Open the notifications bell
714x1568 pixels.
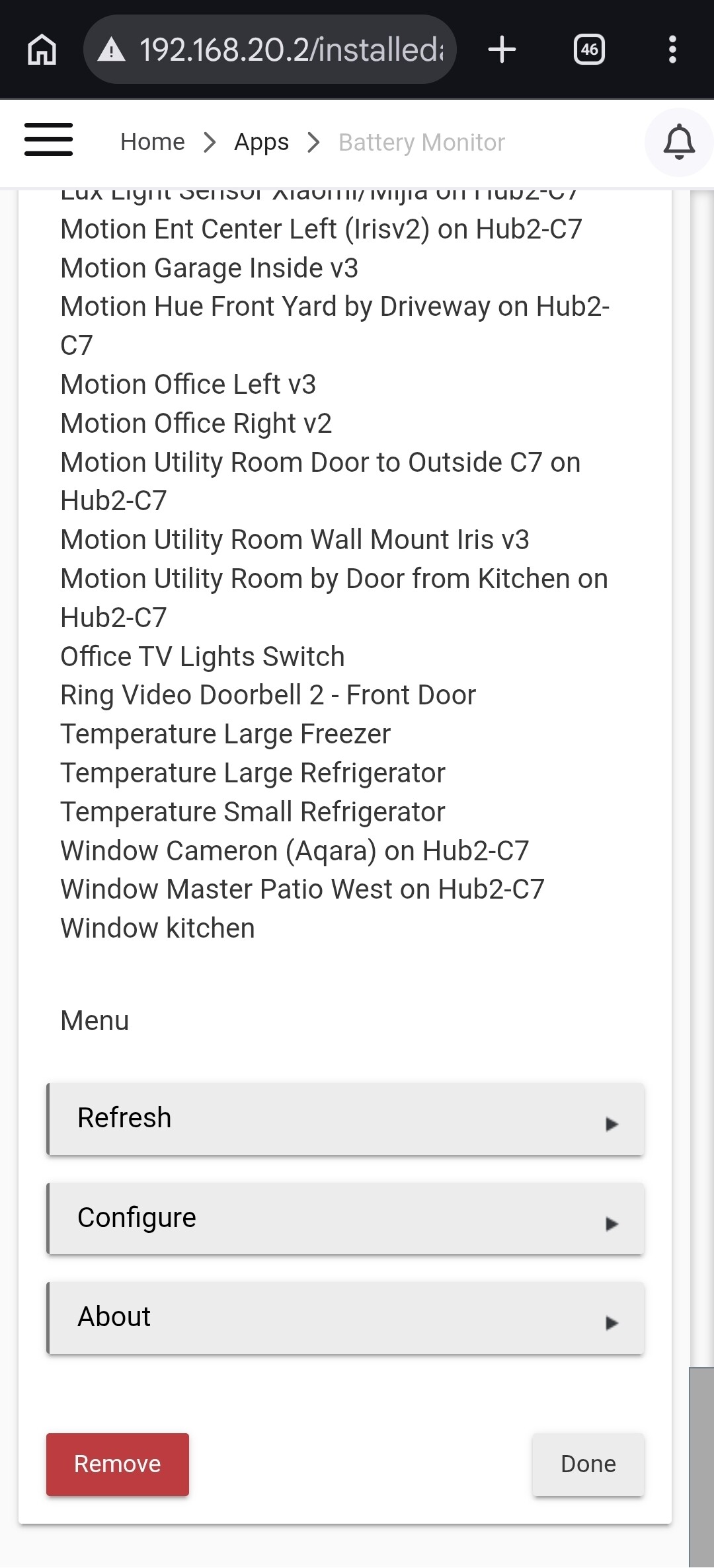pos(678,142)
